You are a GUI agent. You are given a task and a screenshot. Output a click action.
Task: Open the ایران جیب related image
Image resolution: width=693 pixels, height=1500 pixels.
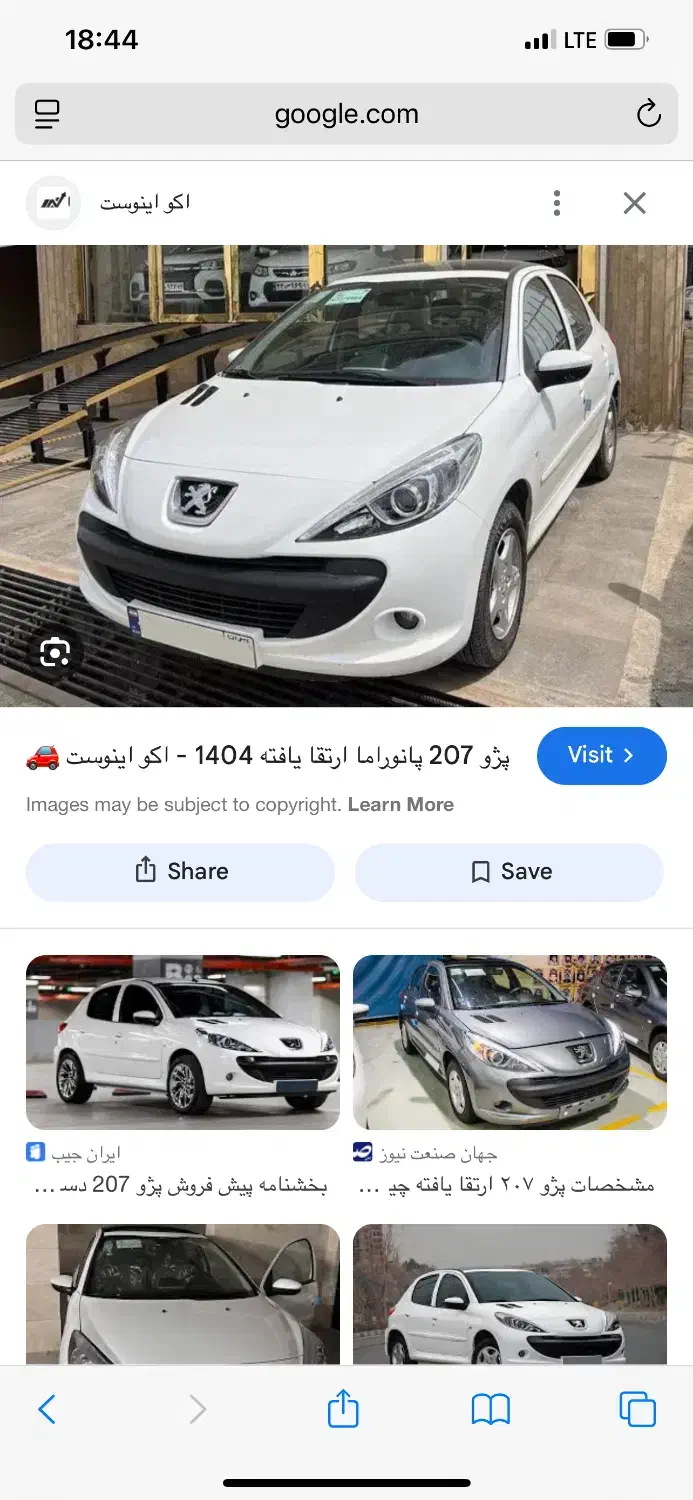click(x=183, y=1042)
